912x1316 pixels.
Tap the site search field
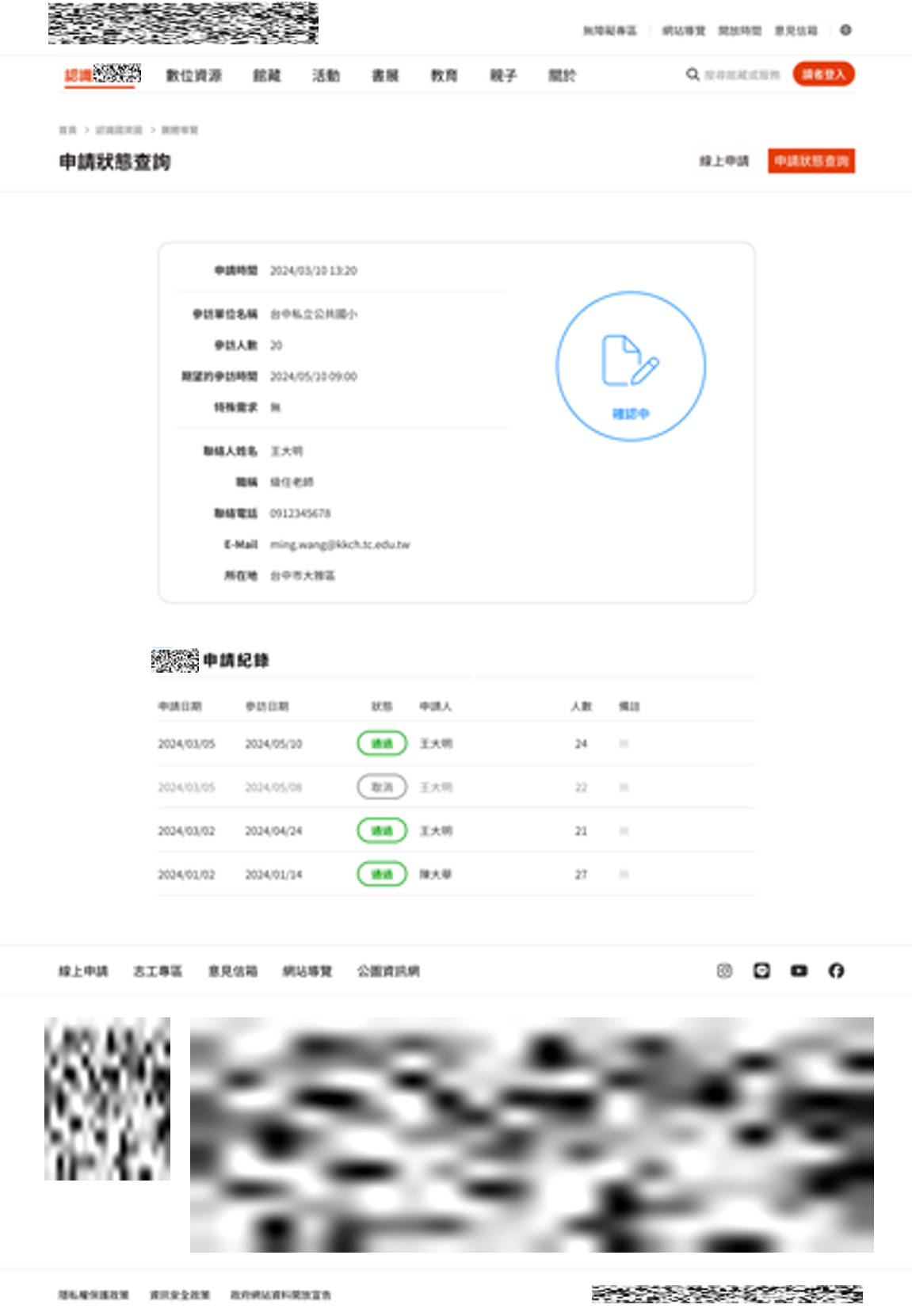click(x=741, y=74)
